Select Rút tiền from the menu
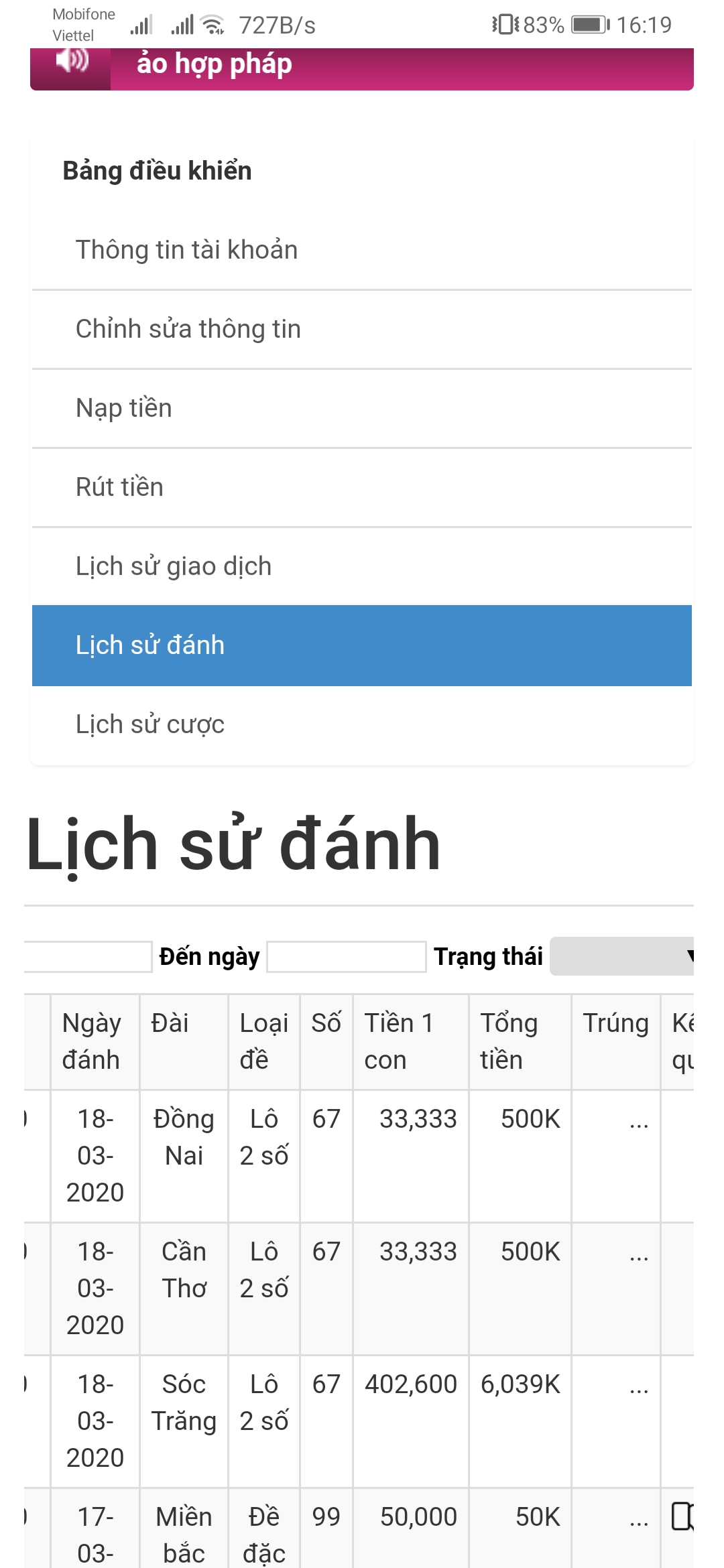 (362, 487)
